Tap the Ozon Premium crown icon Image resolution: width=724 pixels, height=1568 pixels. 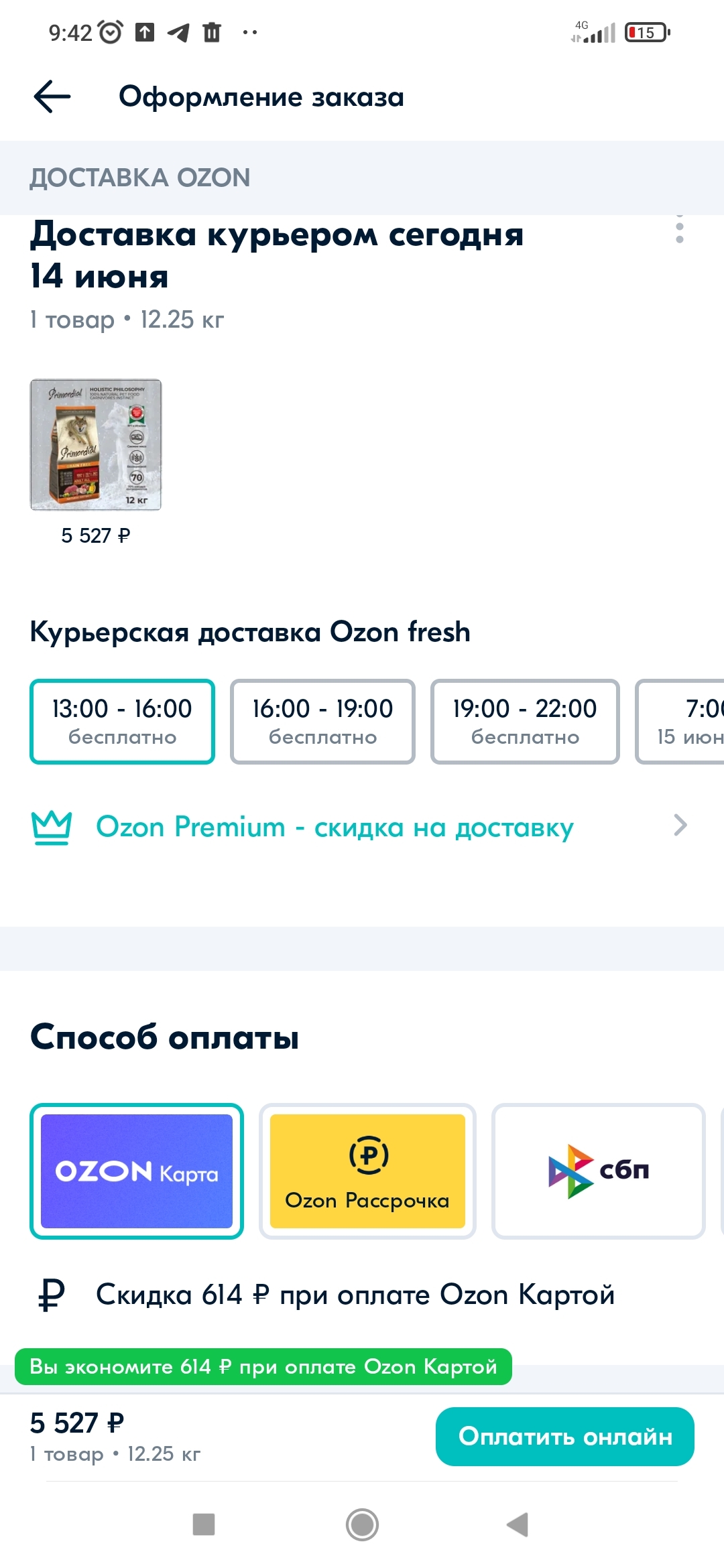pos(51,826)
